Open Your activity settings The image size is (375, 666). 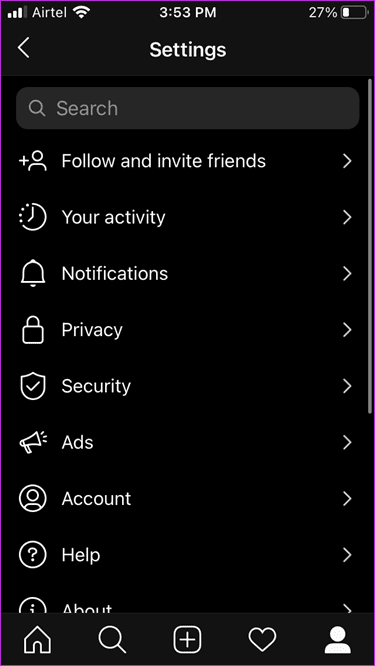pos(186,217)
